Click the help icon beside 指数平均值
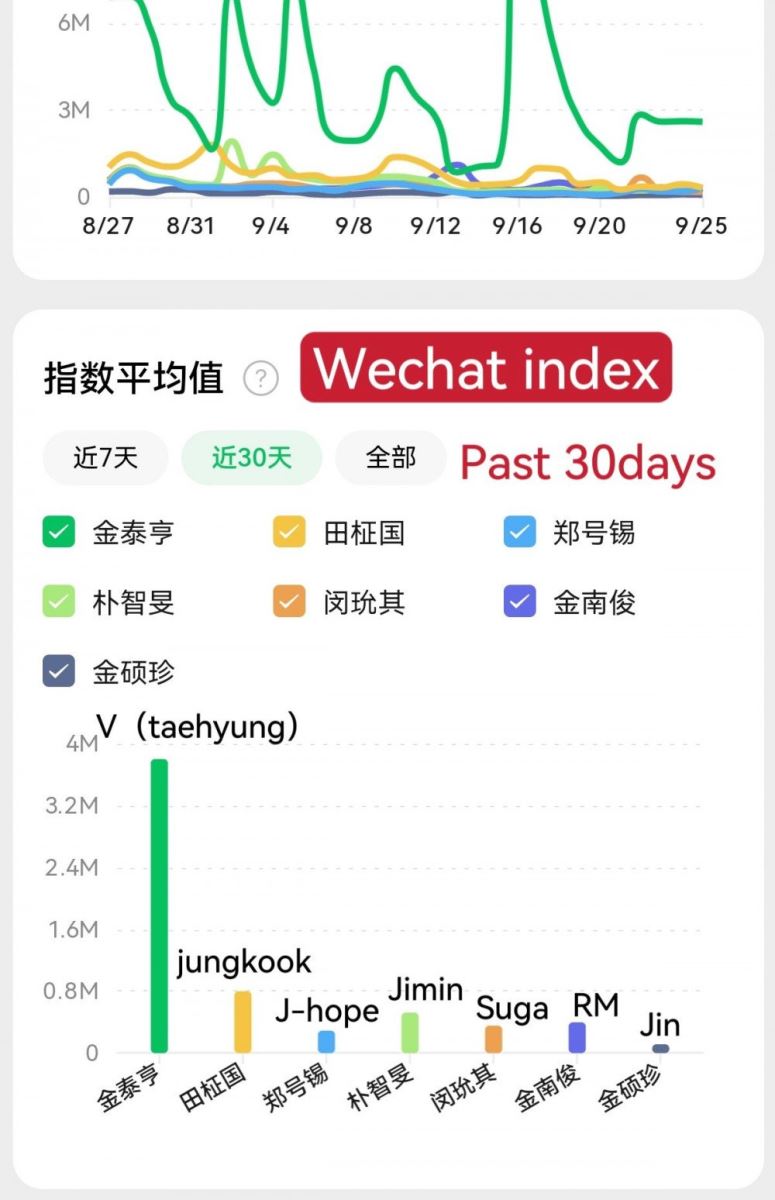Viewport: 775px width, 1200px height. pyautogui.click(x=260, y=379)
